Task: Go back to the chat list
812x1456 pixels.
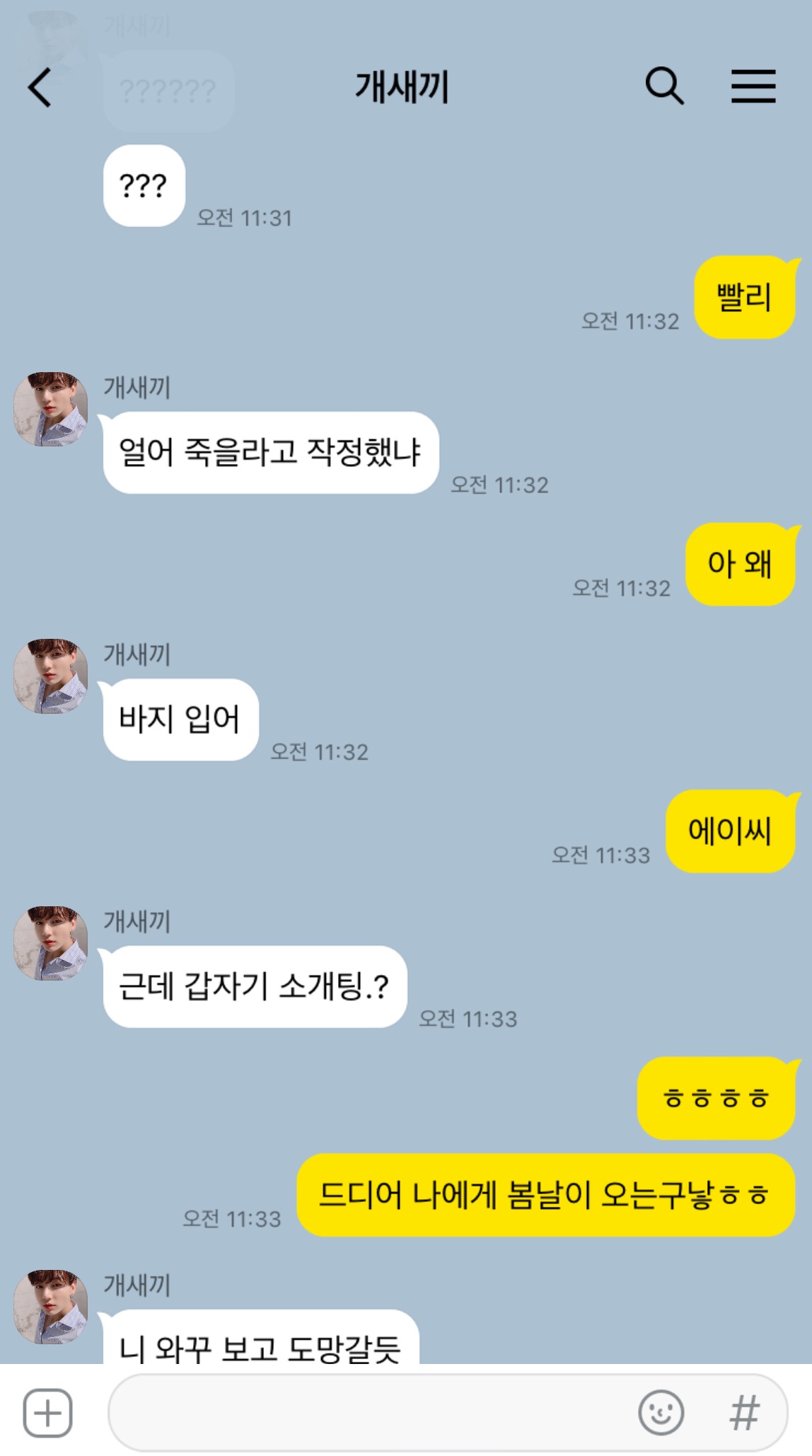Action: (40, 88)
